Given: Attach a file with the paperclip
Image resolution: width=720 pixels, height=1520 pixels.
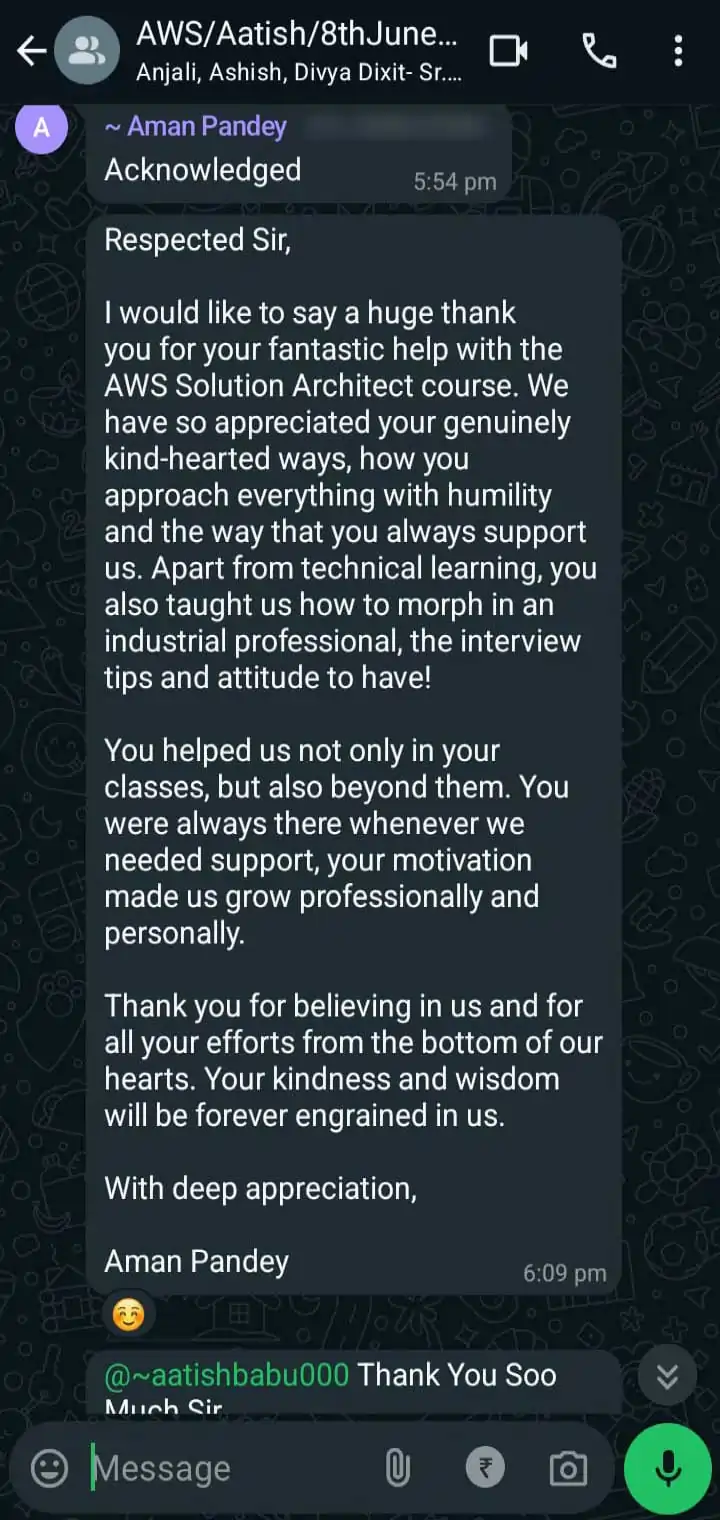Looking at the screenshot, I should [x=398, y=1468].
